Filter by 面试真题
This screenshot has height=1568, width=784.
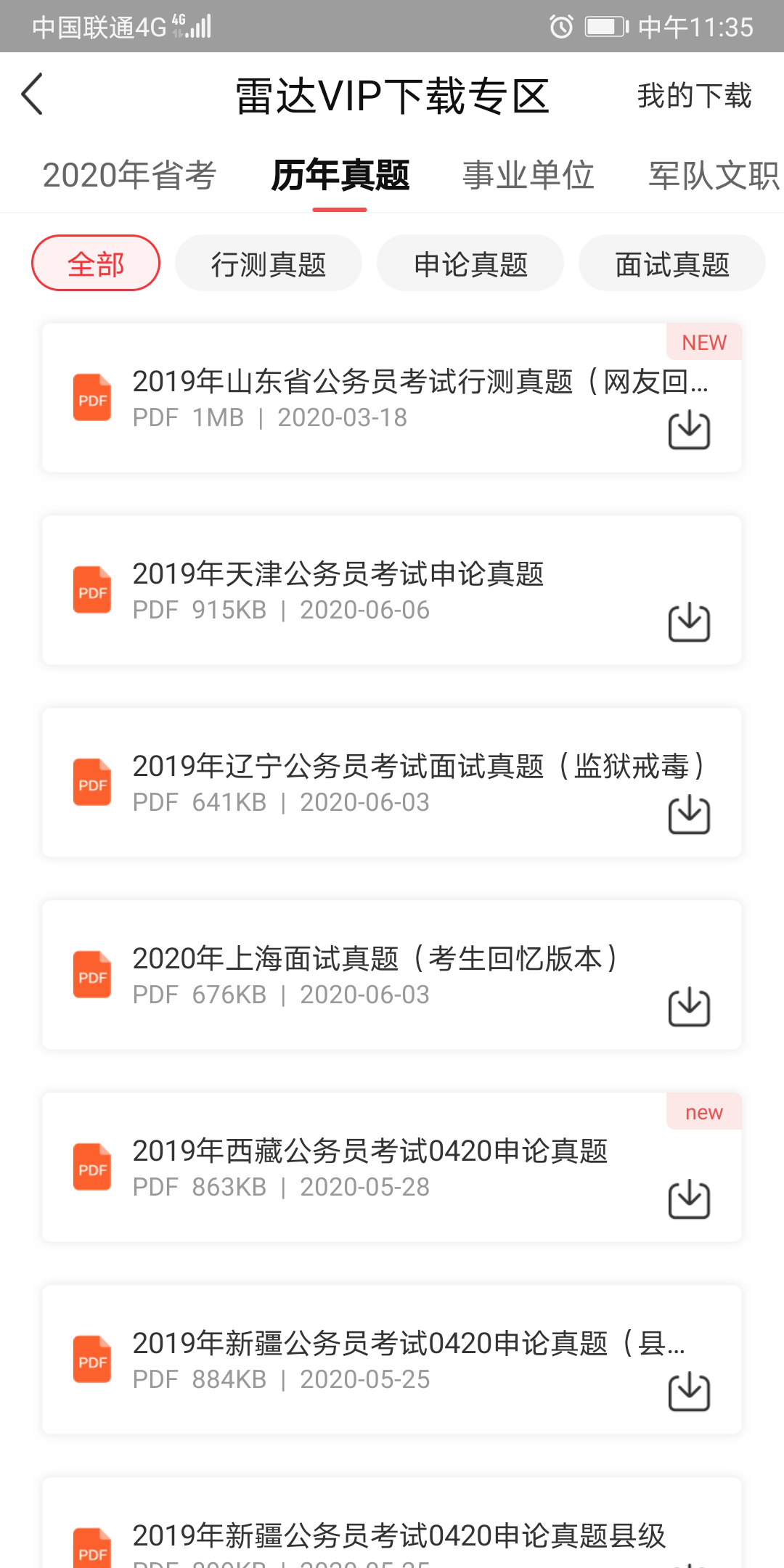click(672, 264)
